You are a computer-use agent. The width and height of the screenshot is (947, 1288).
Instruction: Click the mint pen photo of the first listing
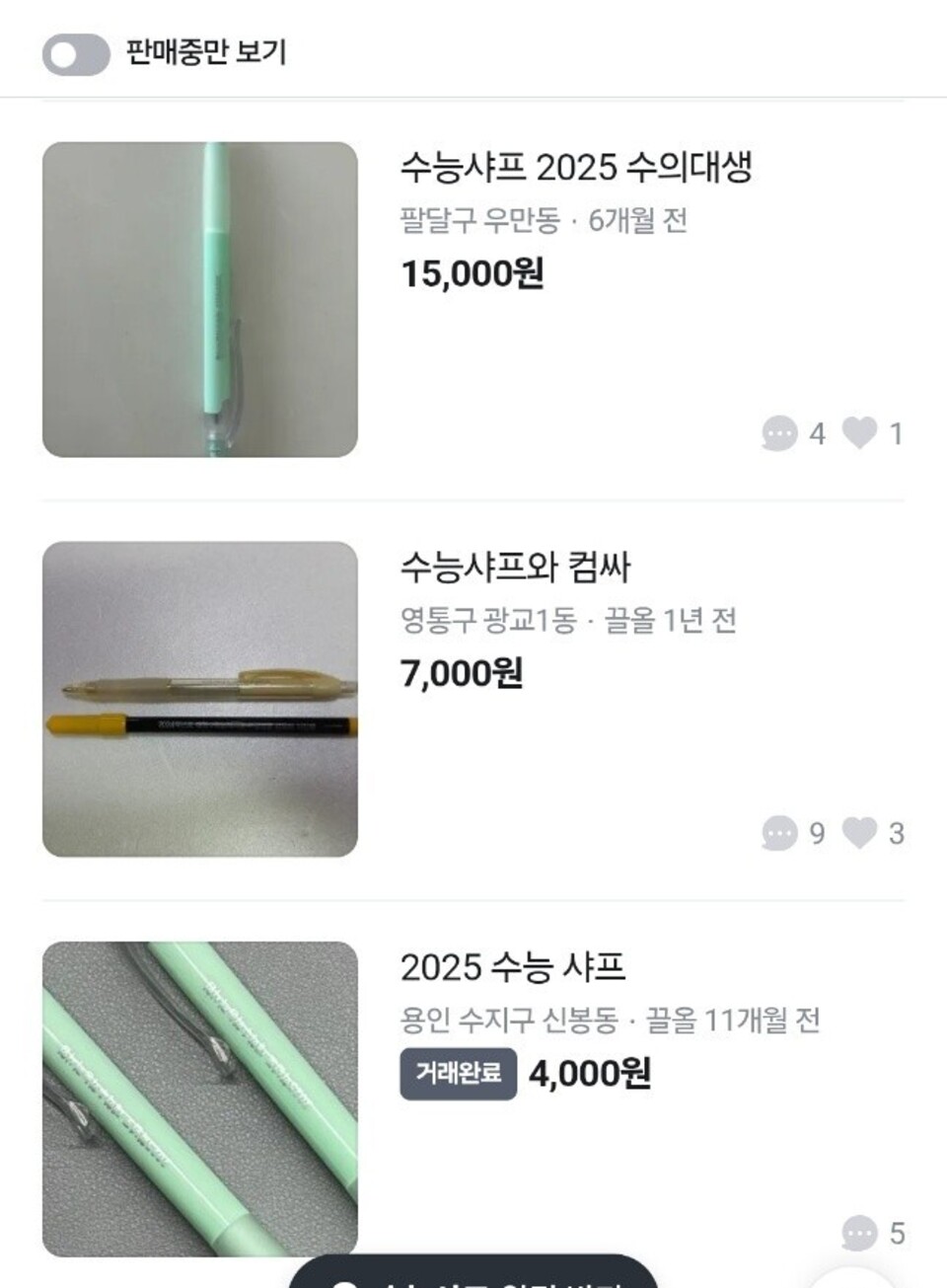pyautogui.click(x=200, y=301)
